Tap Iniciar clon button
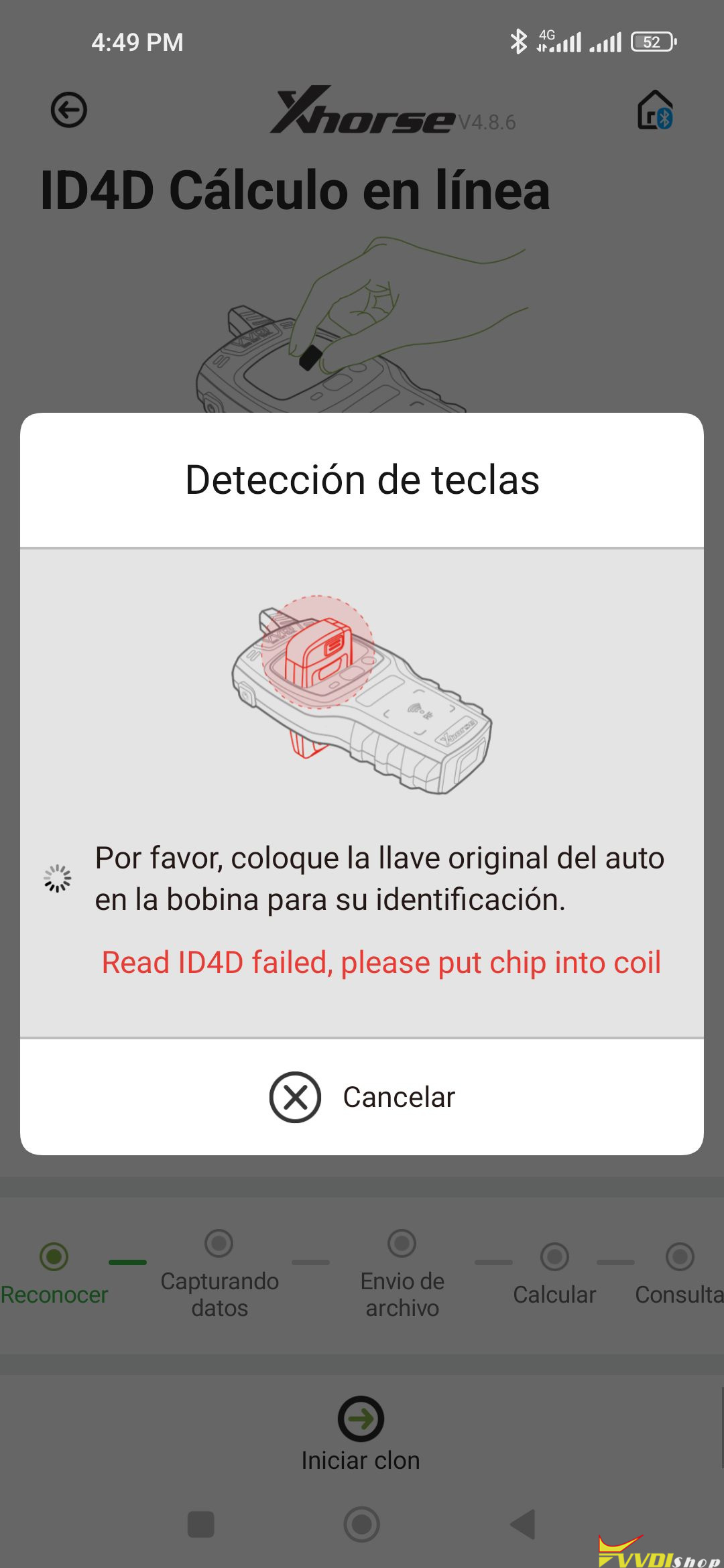The width and height of the screenshot is (724, 1568). click(x=361, y=1434)
